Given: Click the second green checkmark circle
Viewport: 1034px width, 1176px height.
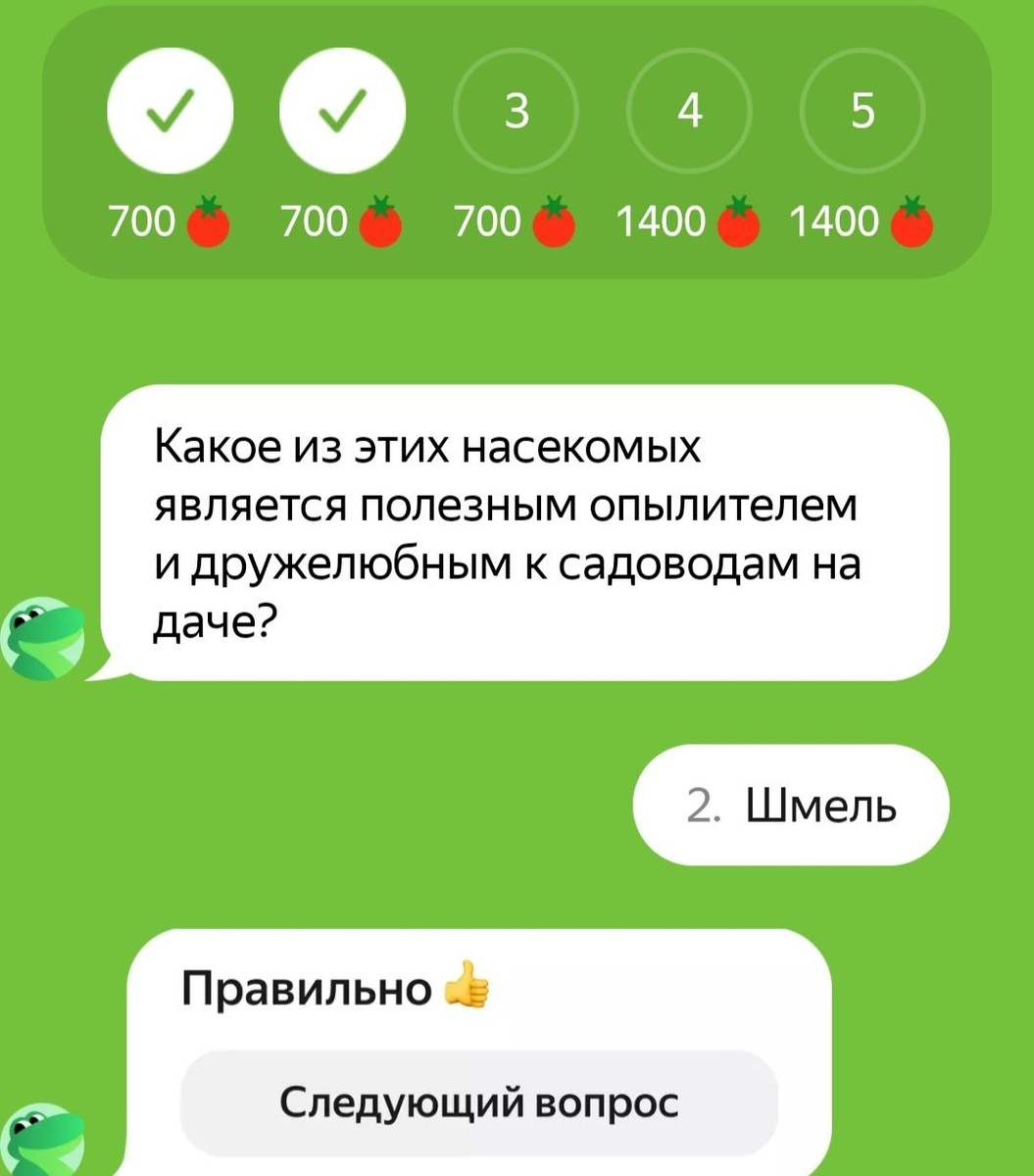Looking at the screenshot, I should pyautogui.click(x=342, y=111).
